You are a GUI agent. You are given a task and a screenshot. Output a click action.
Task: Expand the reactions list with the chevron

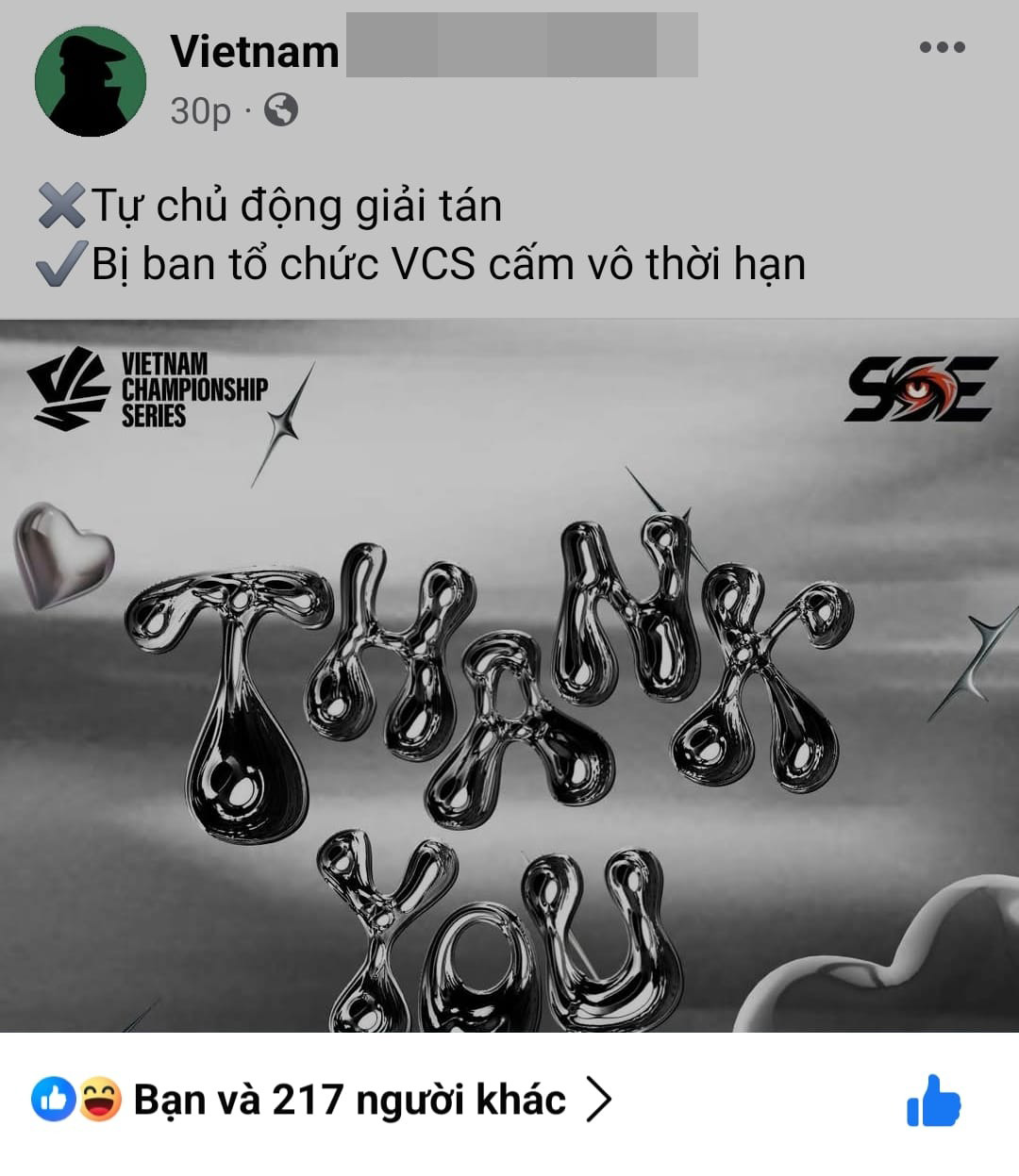pos(596,1097)
